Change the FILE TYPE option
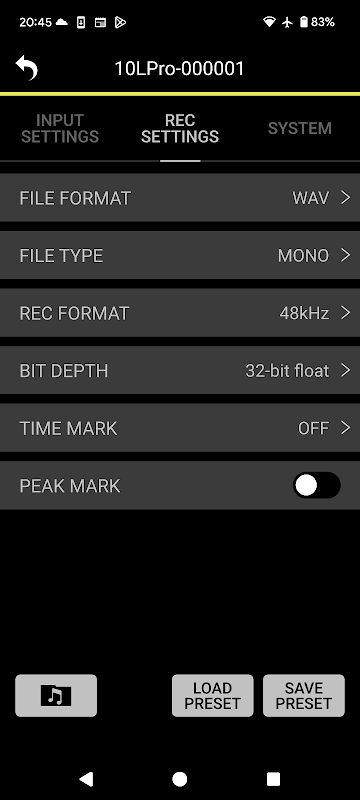The width and height of the screenshot is (360, 800). click(180, 255)
